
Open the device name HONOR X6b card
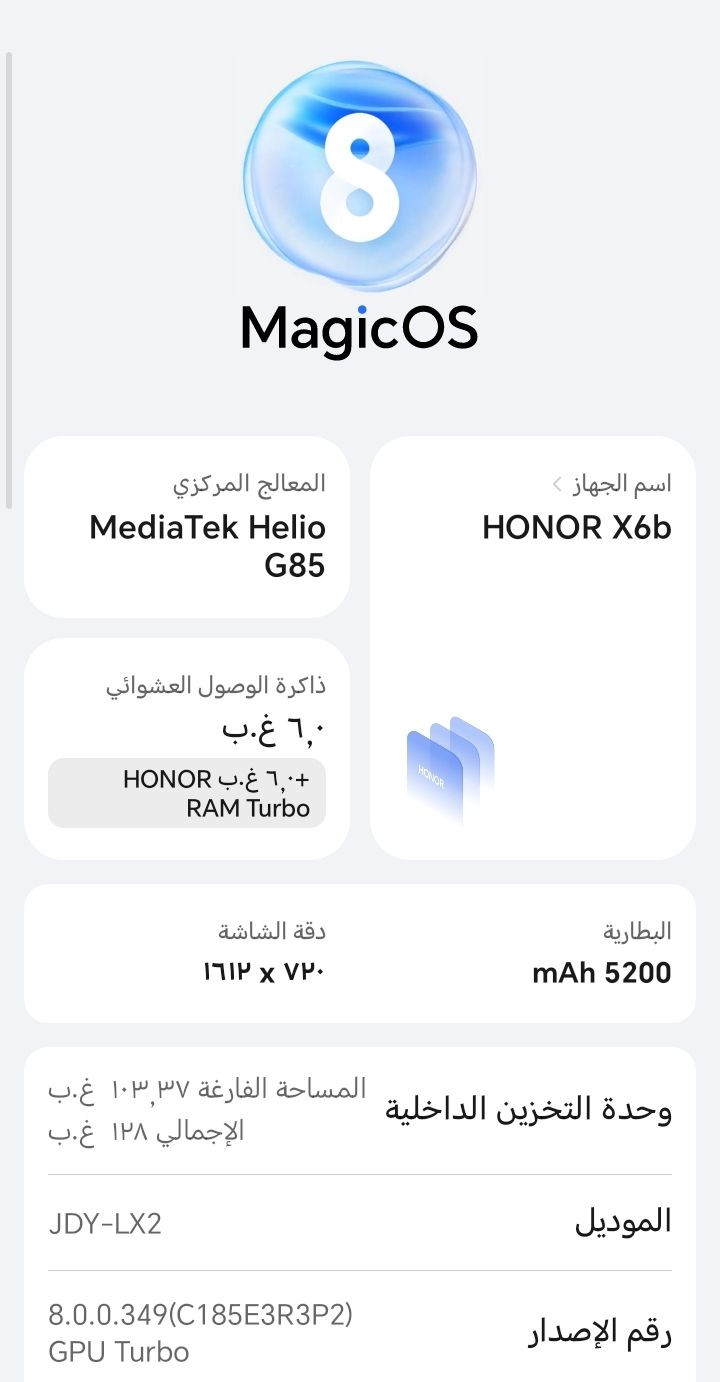click(x=533, y=646)
